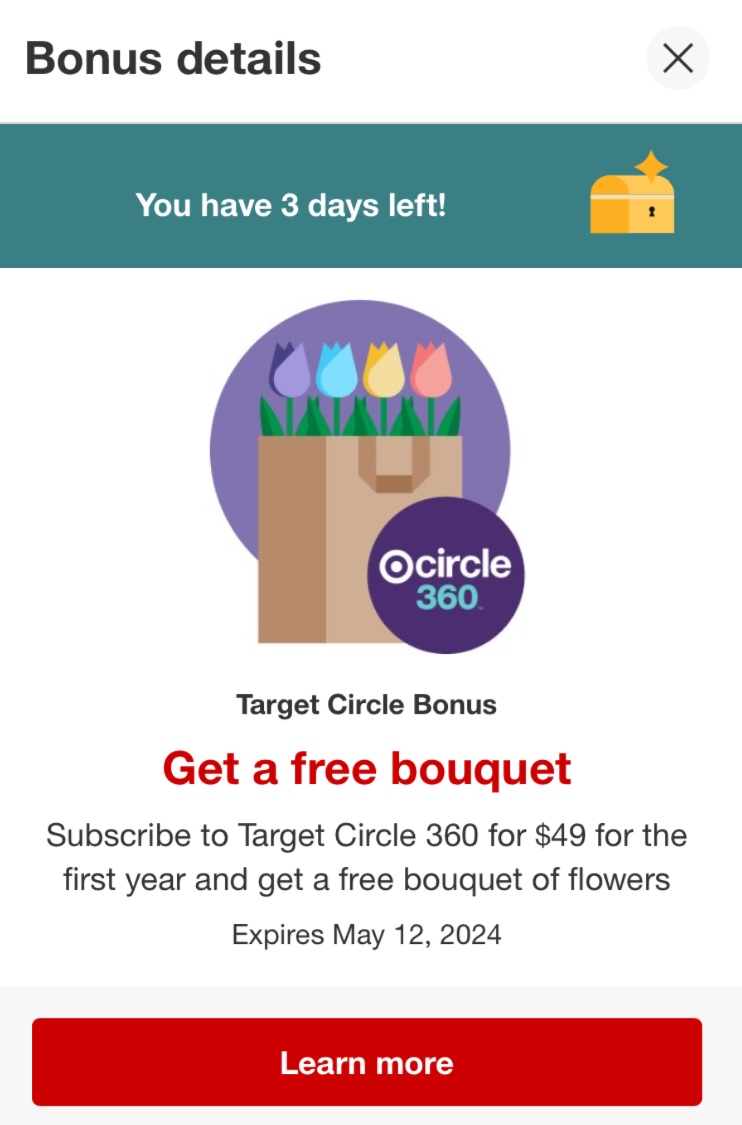Screen dimensions: 742x1125
Task: Click the Bonus details title
Action: 174,57
